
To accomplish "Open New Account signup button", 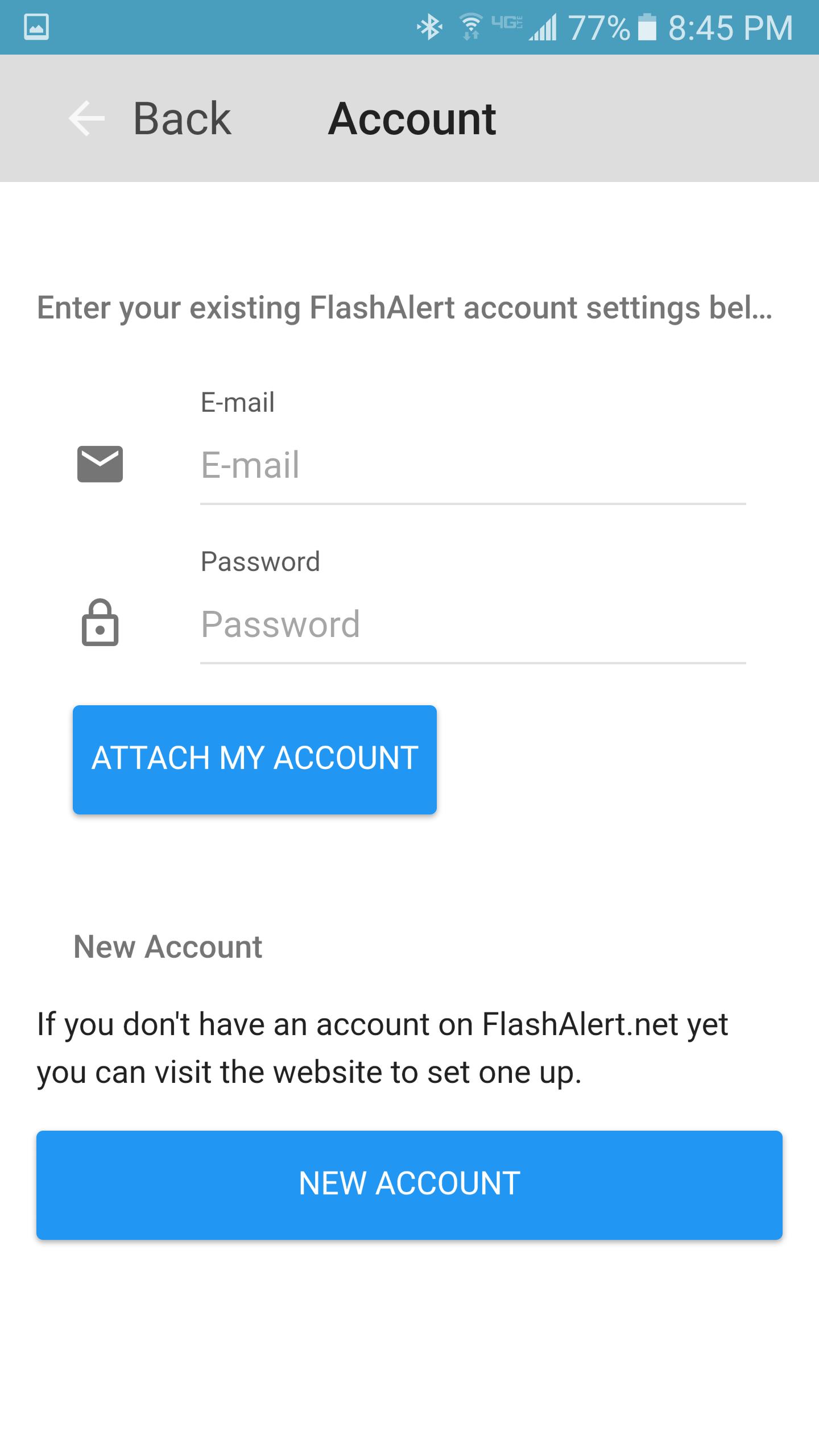I will (409, 1185).
